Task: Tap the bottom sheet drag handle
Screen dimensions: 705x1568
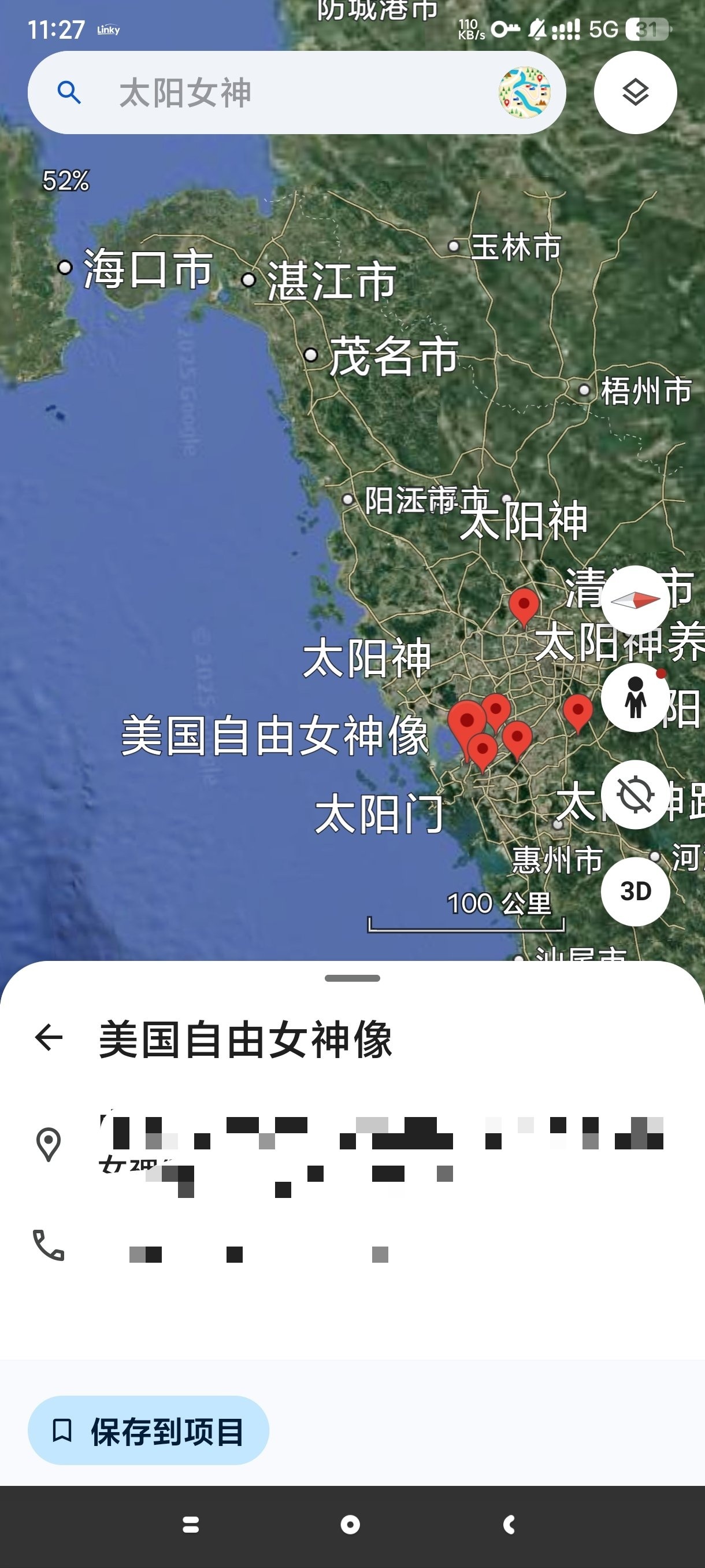Action: point(352,978)
